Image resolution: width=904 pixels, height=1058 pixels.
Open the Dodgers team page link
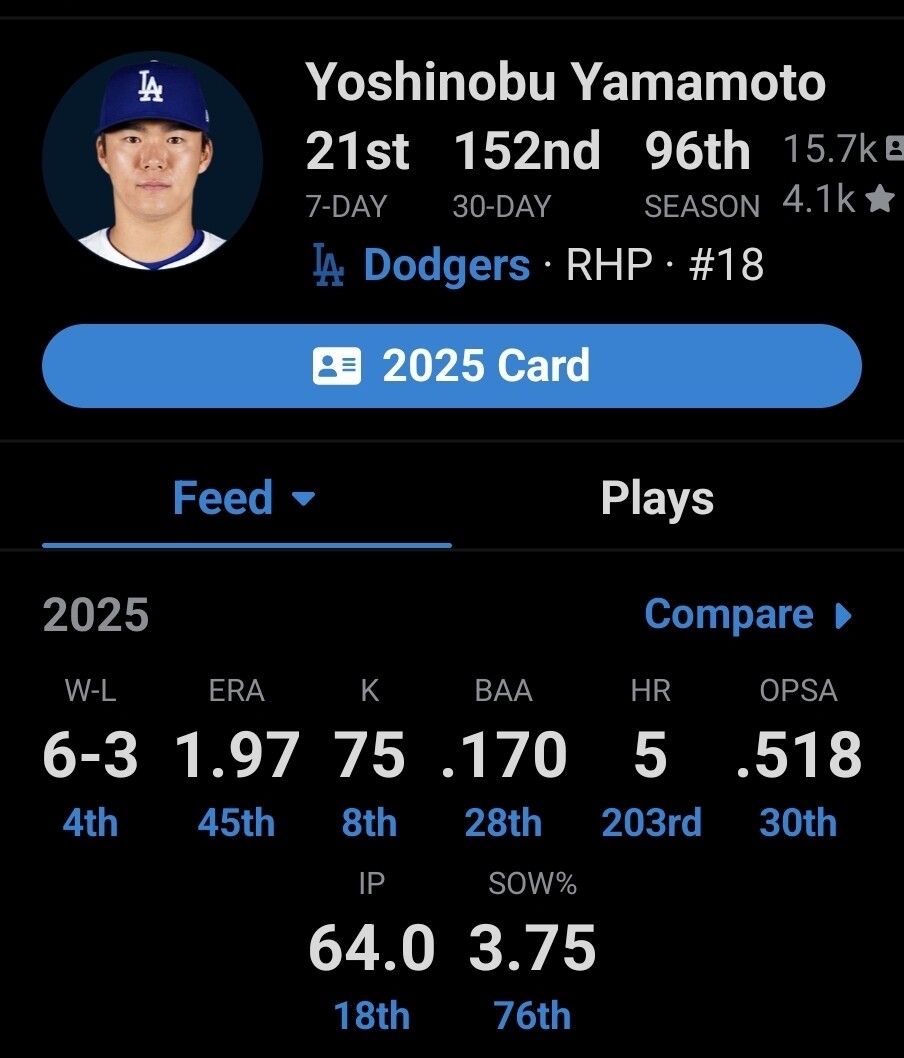[x=446, y=266]
